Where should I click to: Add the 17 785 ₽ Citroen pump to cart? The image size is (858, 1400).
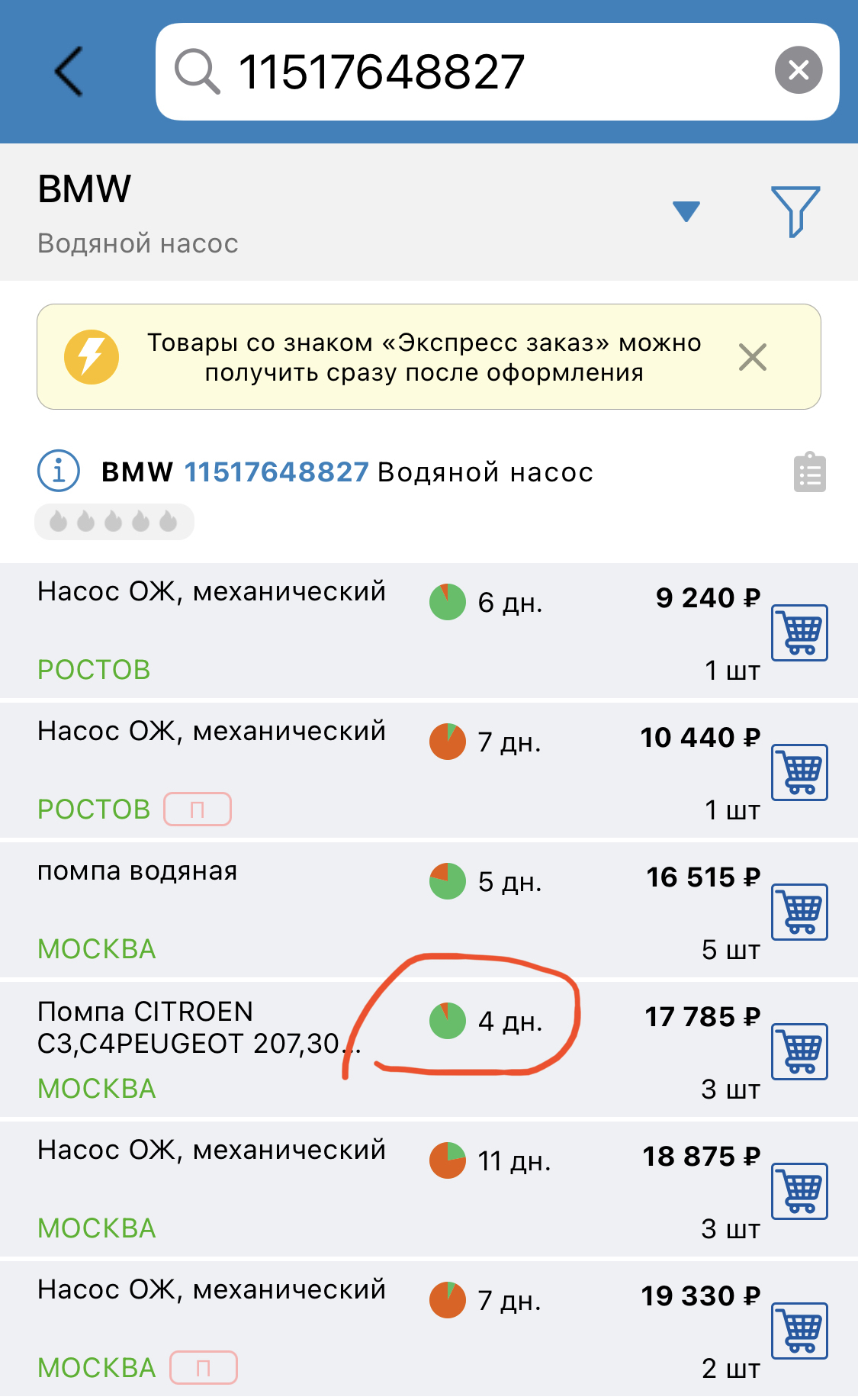pyautogui.click(x=799, y=1051)
